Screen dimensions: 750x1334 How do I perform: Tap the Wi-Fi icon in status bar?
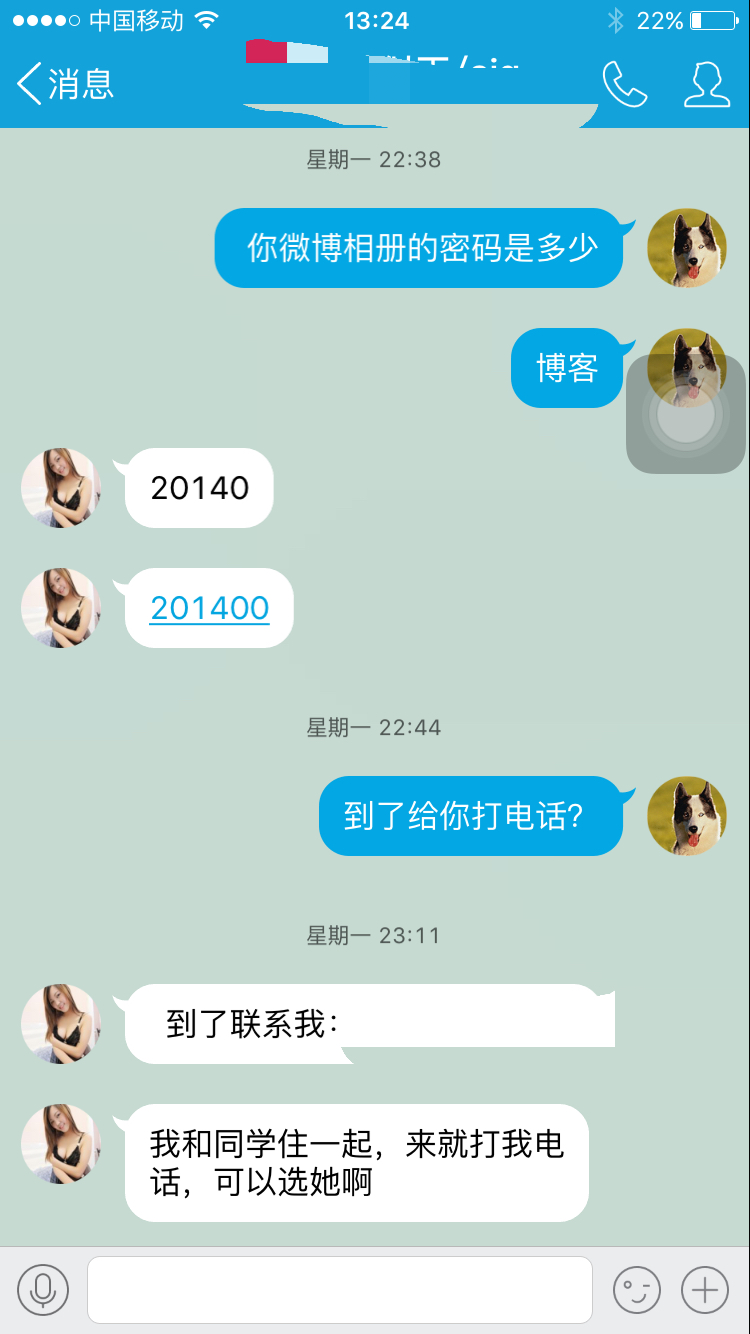pyautogui.click(x=206, y=19)
